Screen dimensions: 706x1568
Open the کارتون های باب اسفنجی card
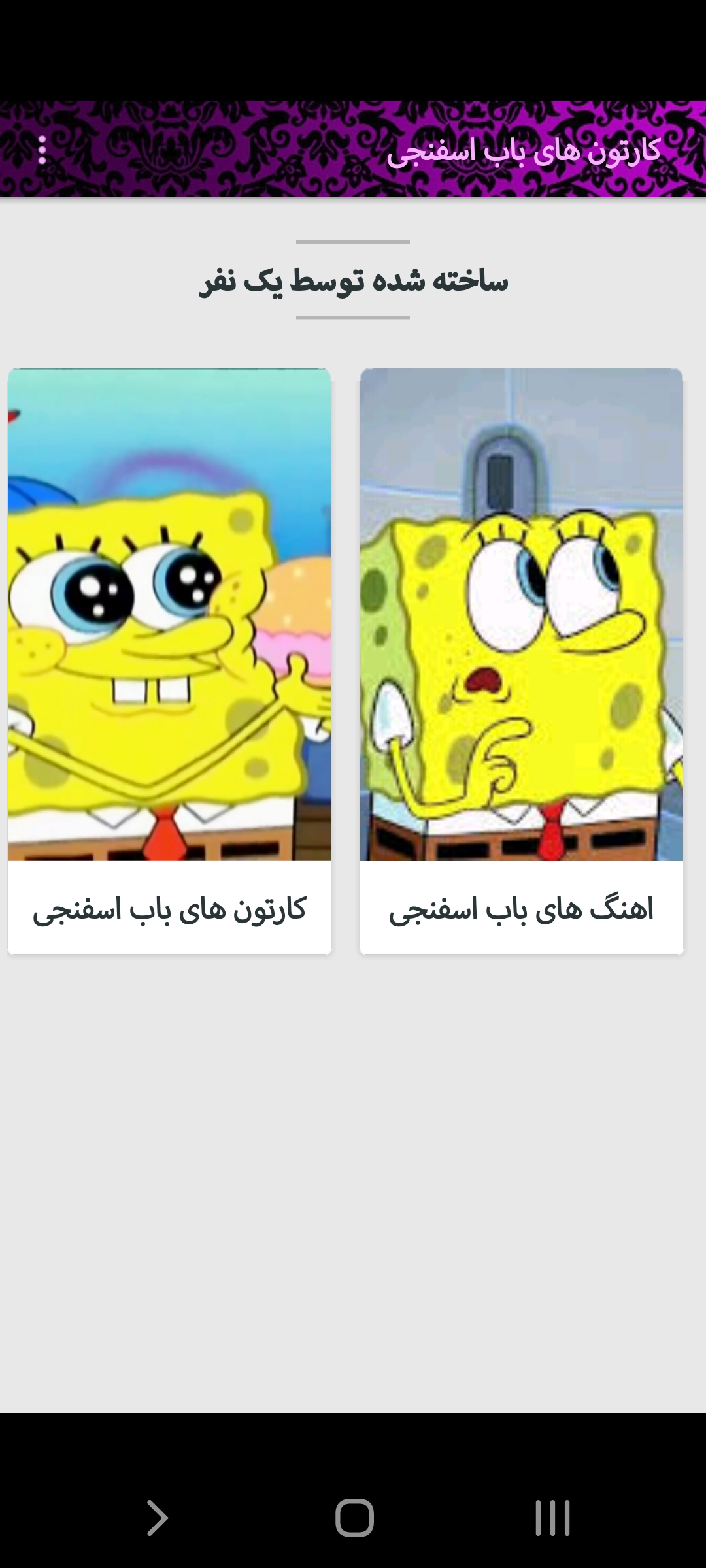[x=169, y=660]
